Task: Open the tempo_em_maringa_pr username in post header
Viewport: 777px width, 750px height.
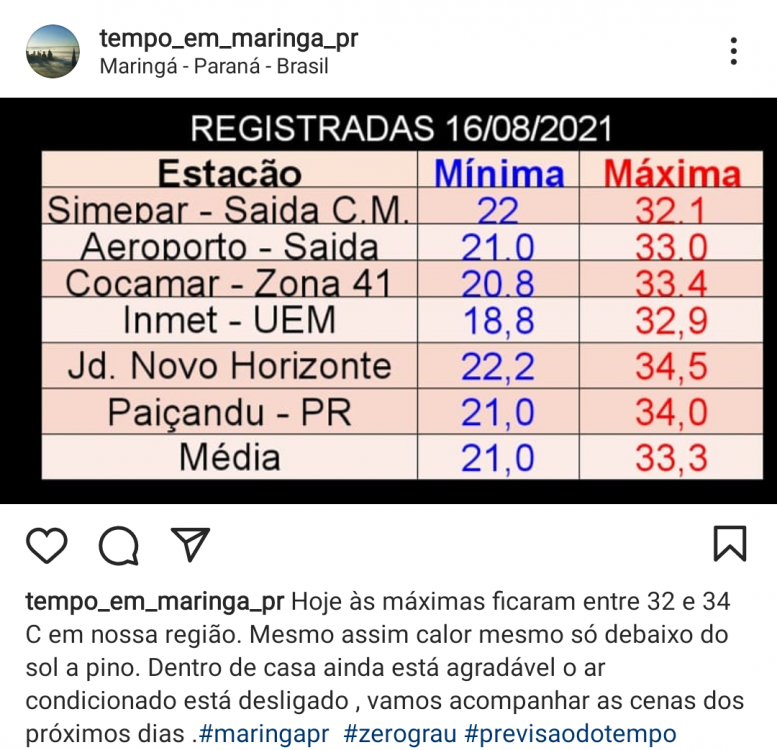Action: pyautogui.click(x=229, y=39)
